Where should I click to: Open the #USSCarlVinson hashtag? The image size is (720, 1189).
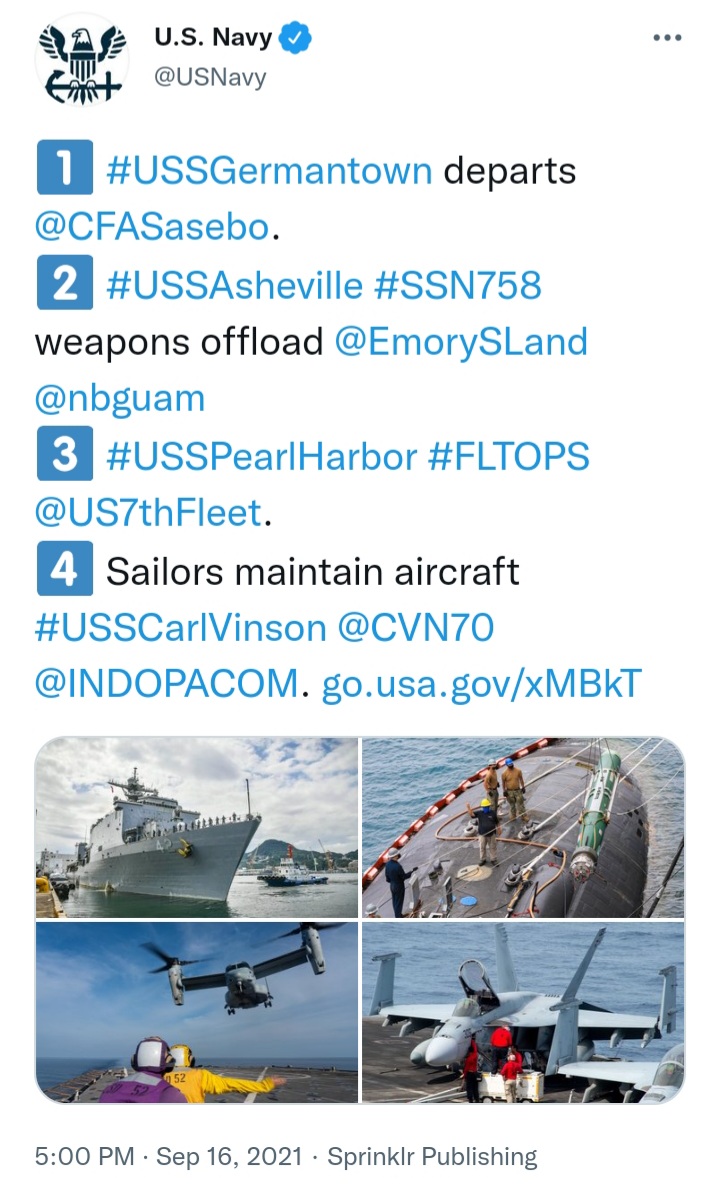(180, 628)
